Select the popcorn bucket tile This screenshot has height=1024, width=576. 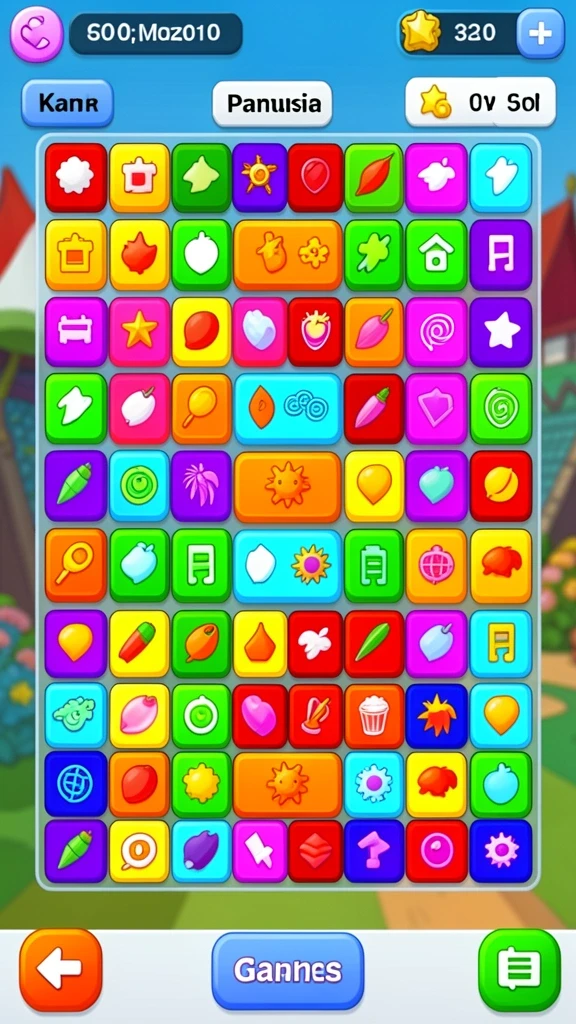374,716
